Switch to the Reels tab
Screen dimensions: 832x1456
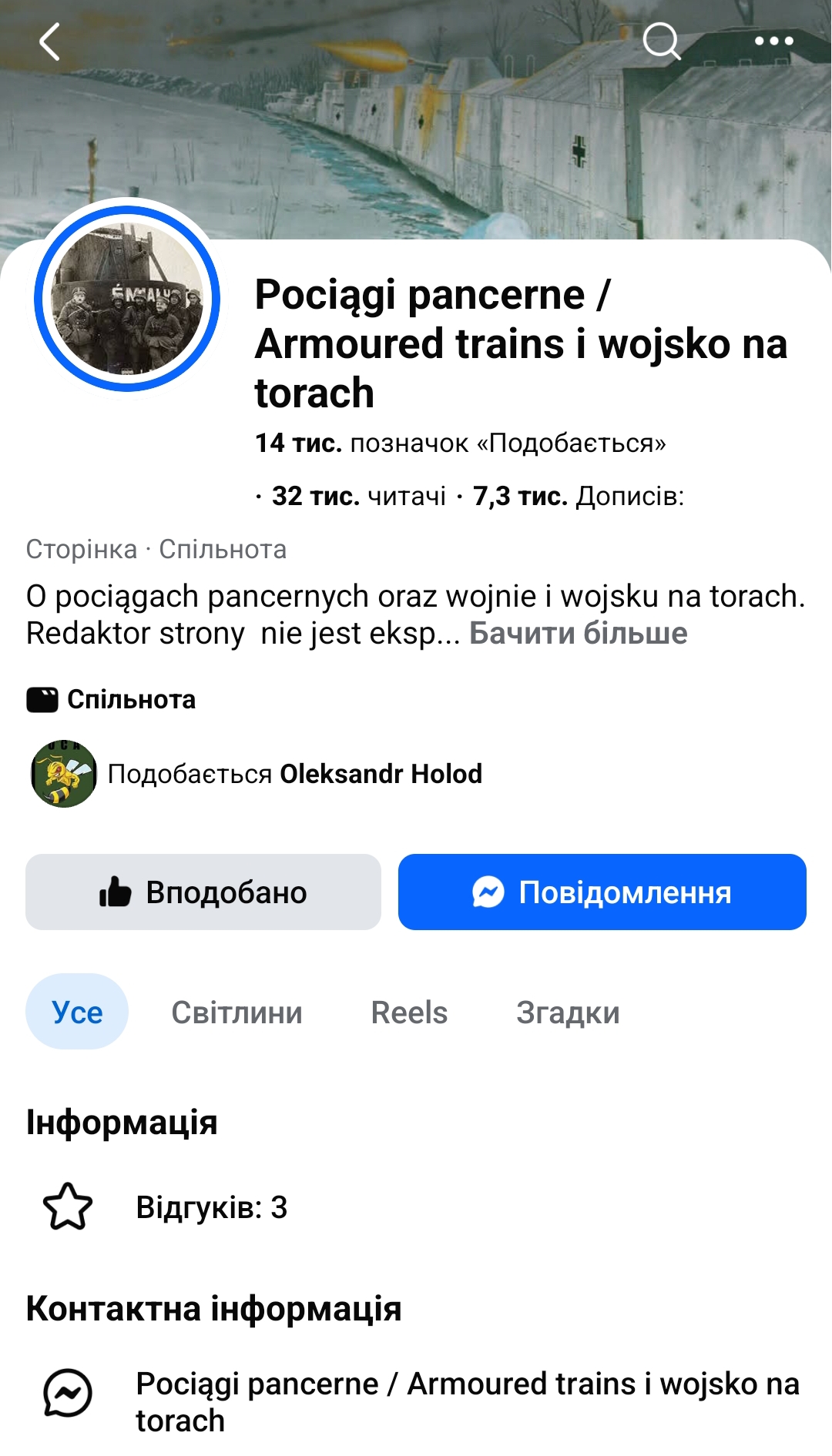(x=409, y=1012)
